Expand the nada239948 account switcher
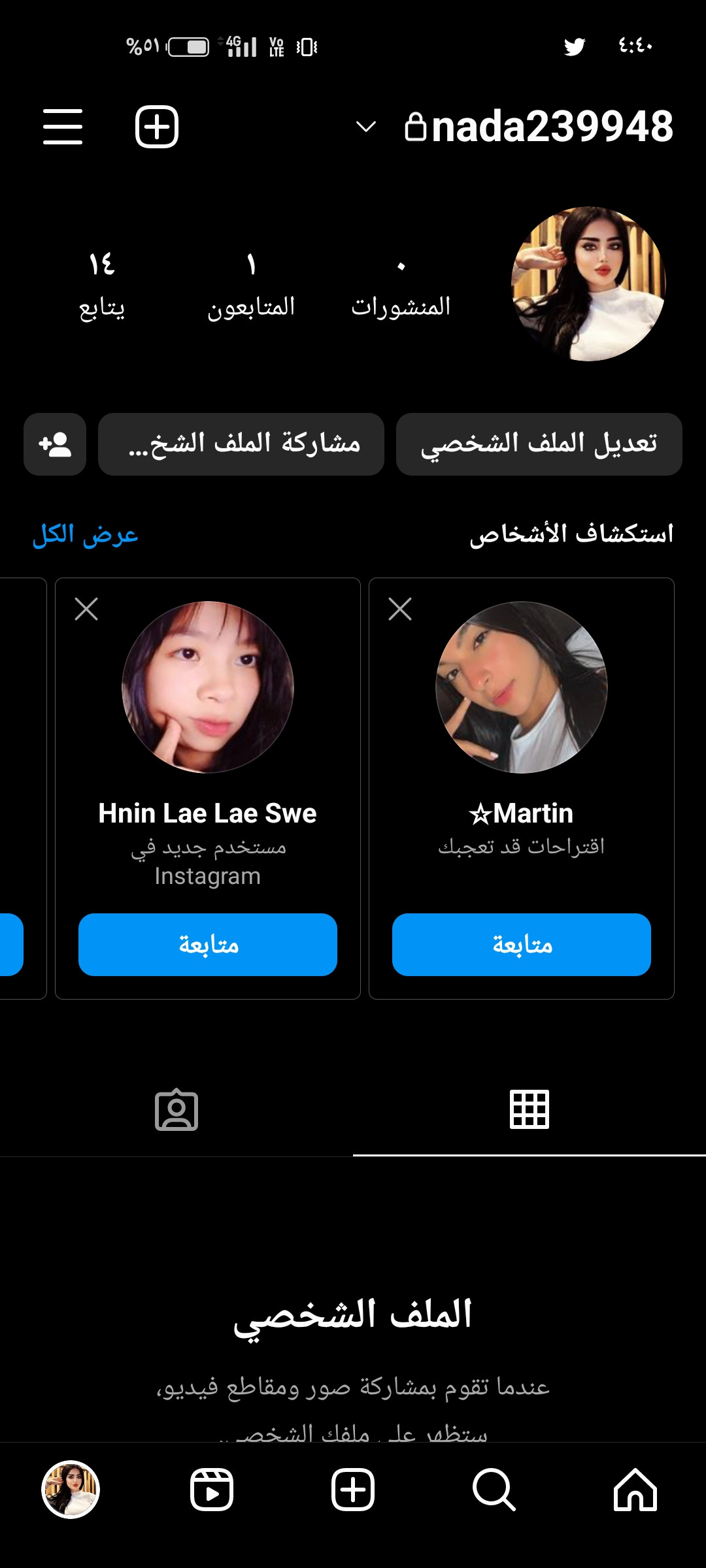Screen dimensions: 706x1568 [x=365, y=127]
